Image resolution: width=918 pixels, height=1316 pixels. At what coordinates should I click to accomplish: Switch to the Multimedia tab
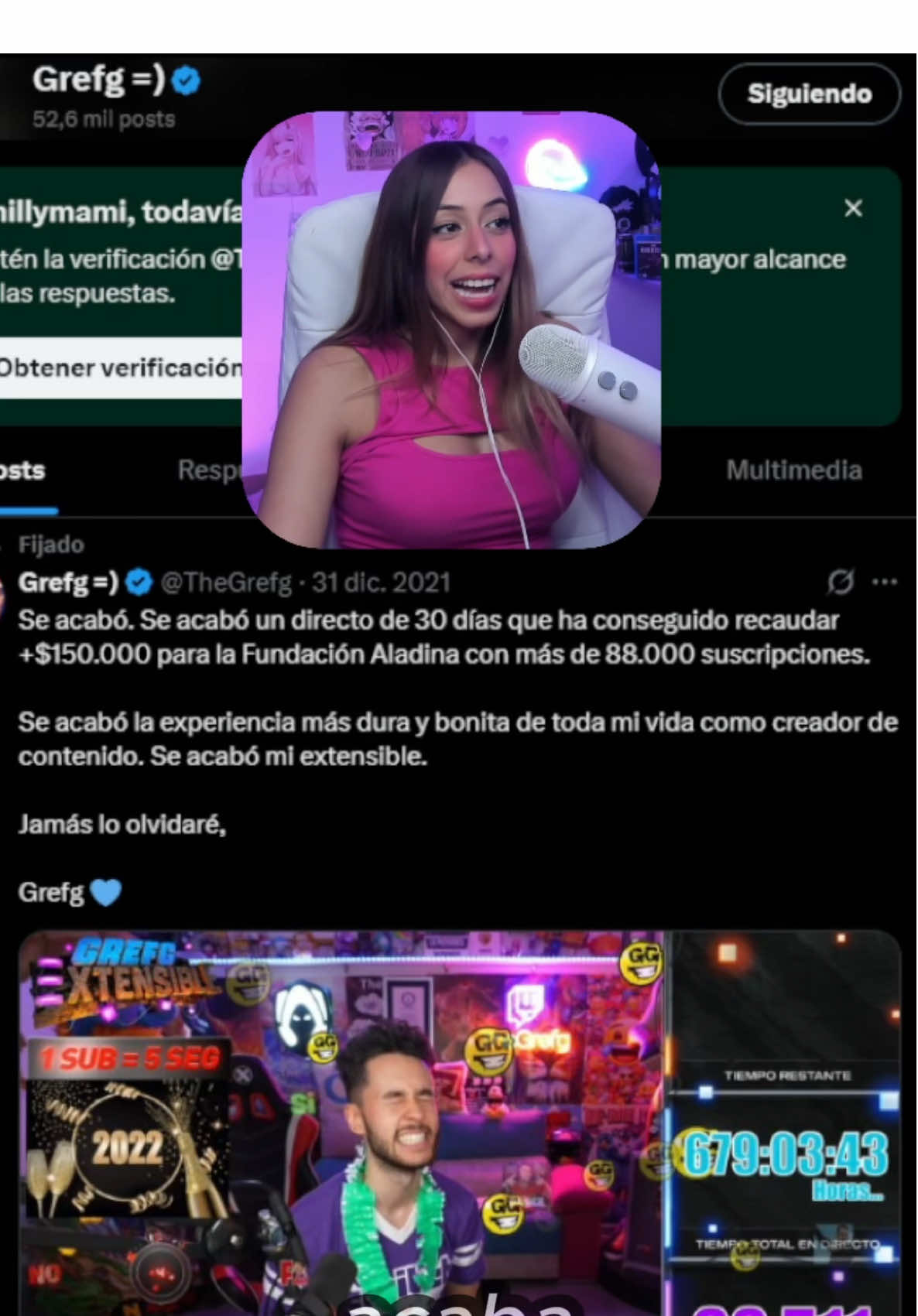pyautogui.click(x=793, y=470)
